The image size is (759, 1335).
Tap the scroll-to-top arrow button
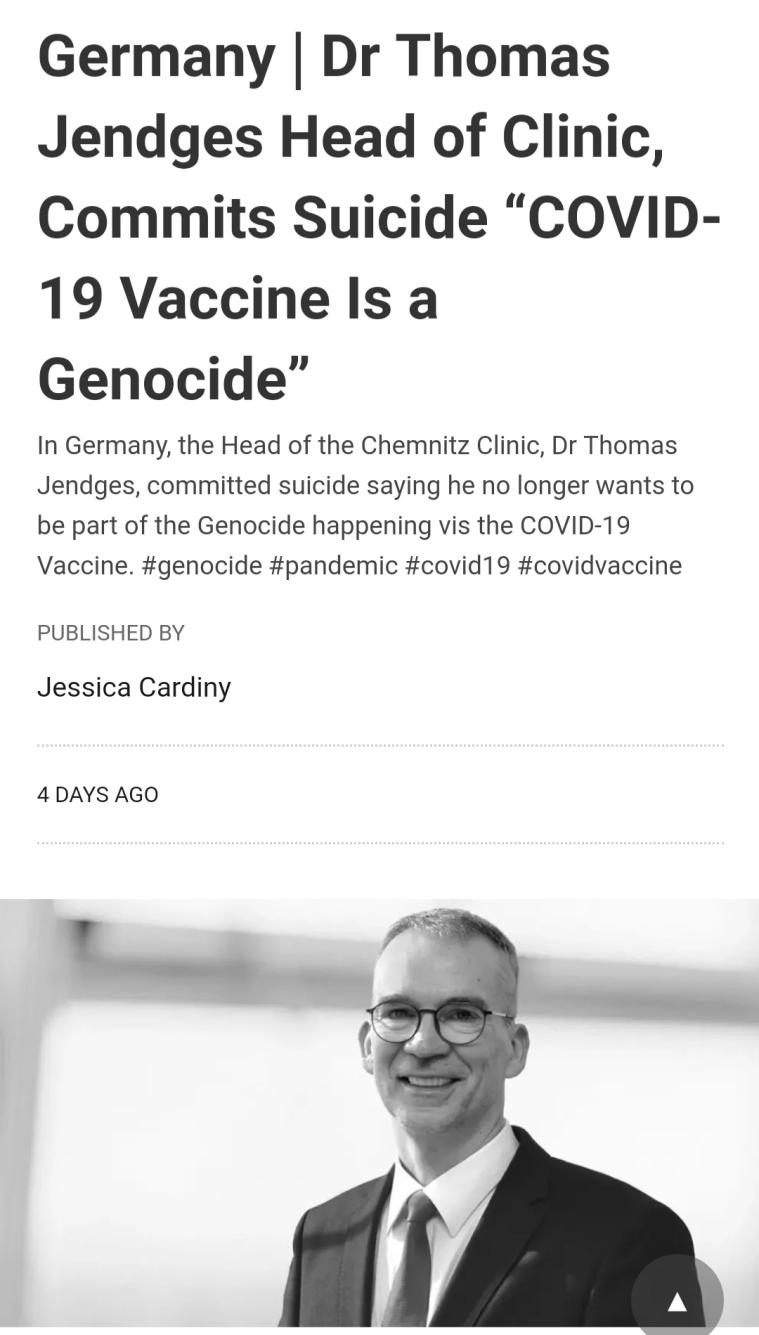(677, 1299)
